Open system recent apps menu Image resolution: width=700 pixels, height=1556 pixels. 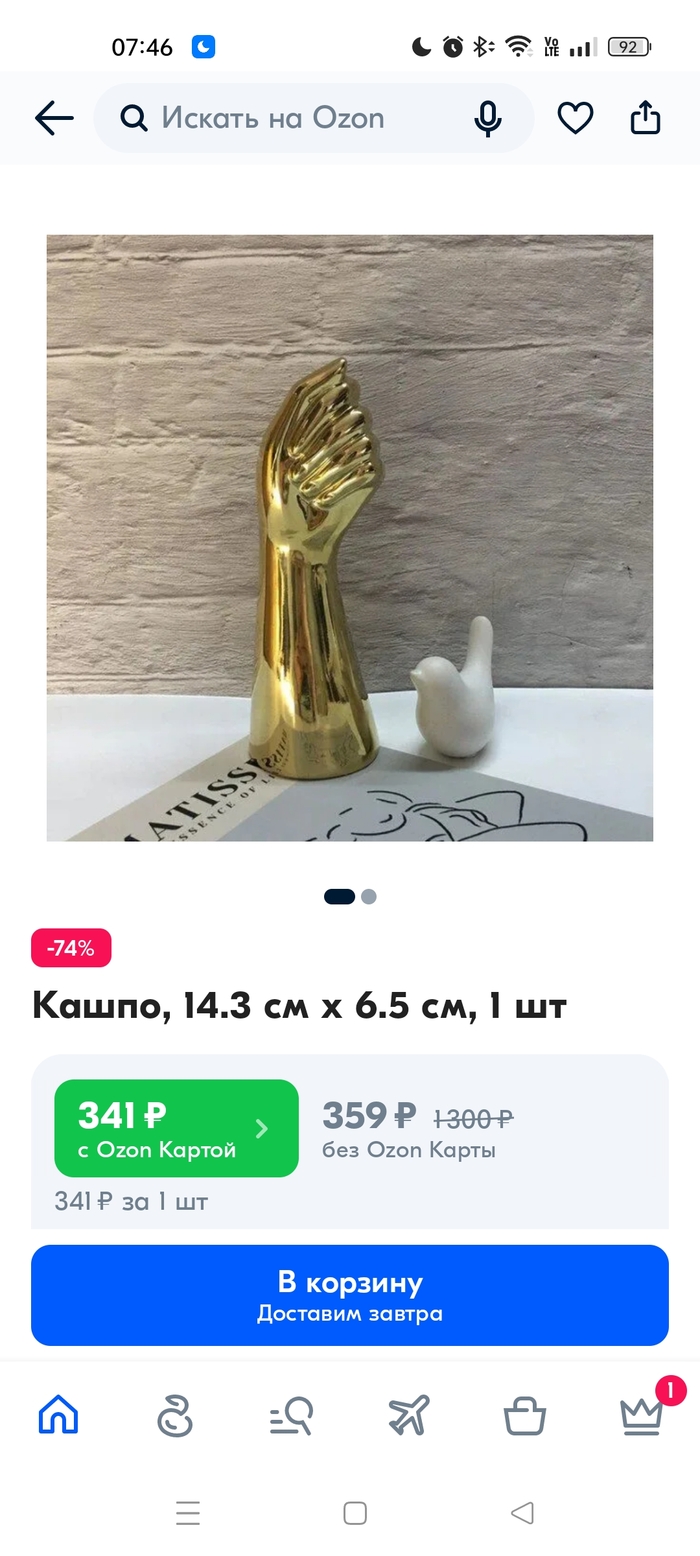point(188,1513)
